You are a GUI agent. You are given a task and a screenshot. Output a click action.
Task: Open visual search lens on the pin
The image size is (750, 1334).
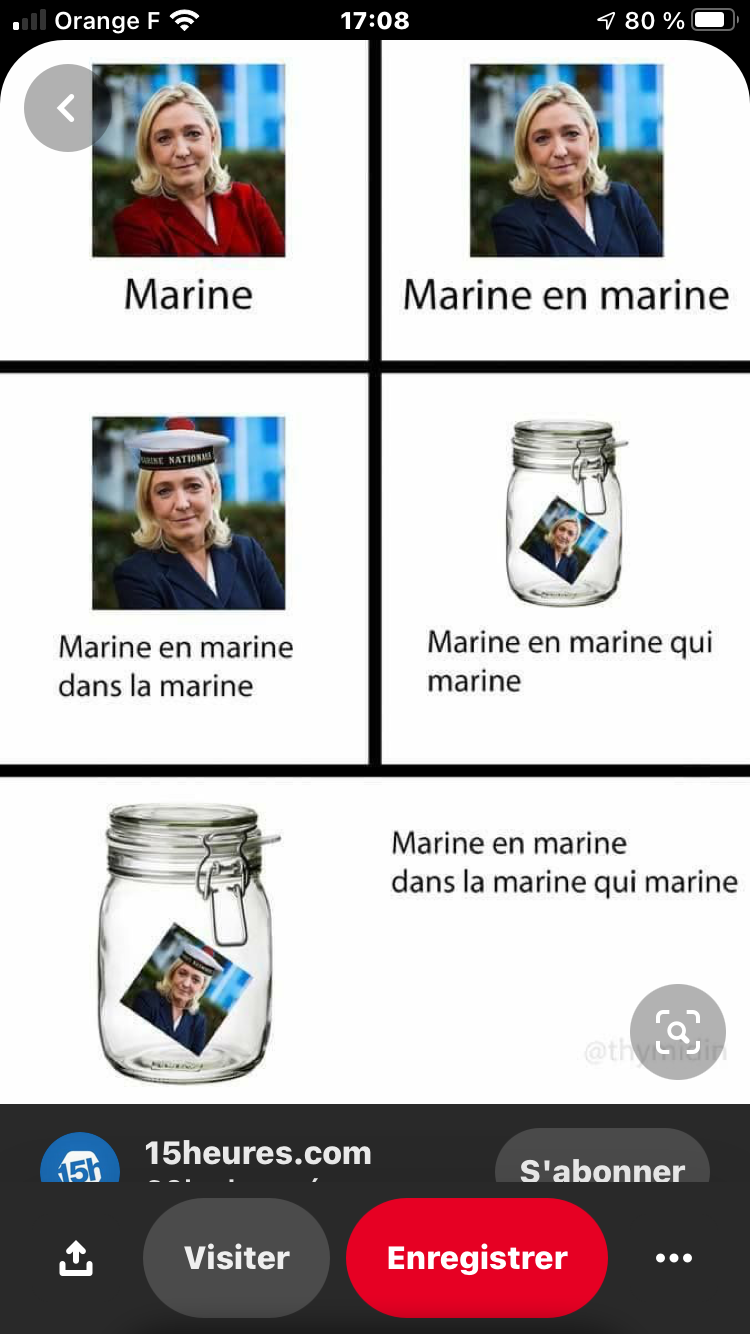pos(678,1031)
